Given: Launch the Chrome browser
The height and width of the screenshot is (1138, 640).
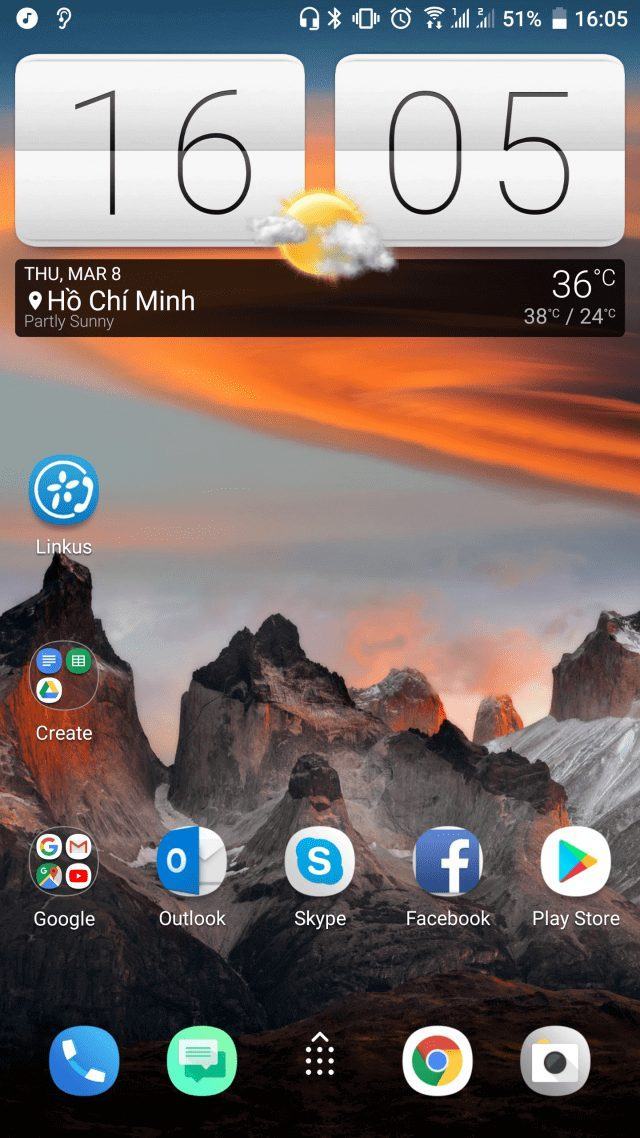Looking at the screenshot, I should 438,1060.
